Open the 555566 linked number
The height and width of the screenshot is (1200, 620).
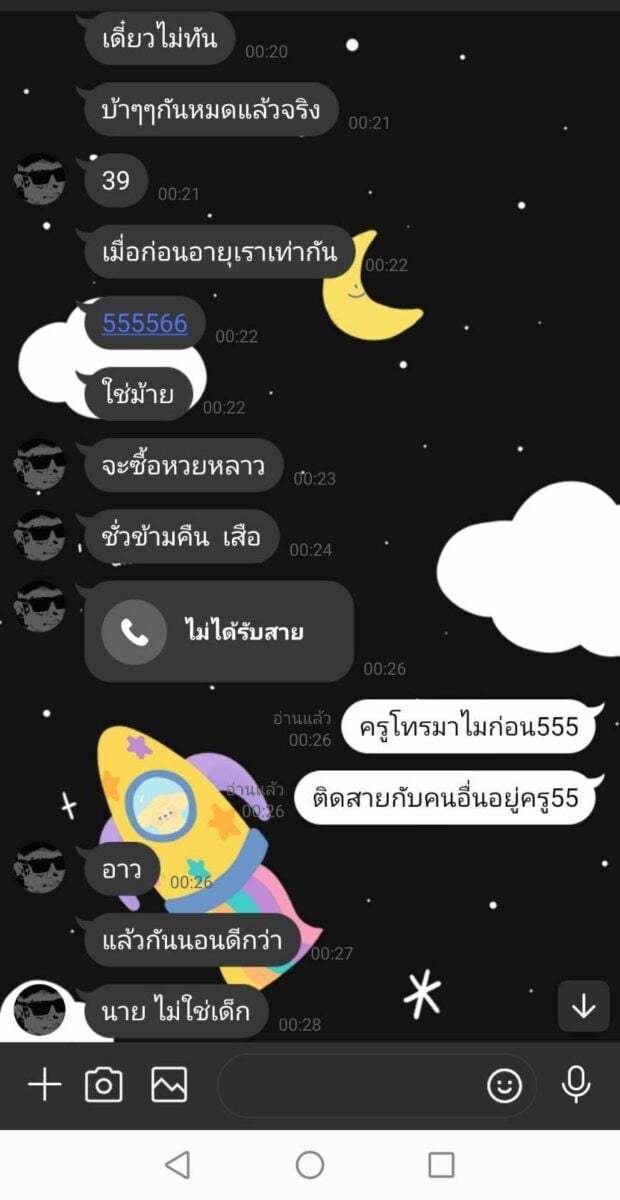point(145,322)
